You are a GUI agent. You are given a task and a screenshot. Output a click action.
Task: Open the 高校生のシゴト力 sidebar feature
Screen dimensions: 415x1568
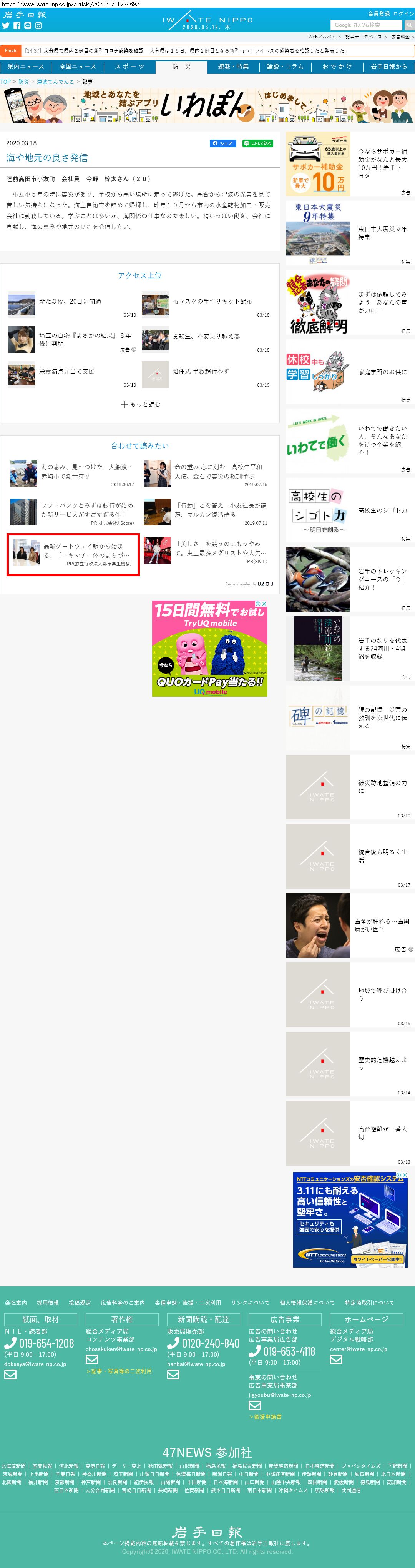pyautogui.click(x=349, y=510)
